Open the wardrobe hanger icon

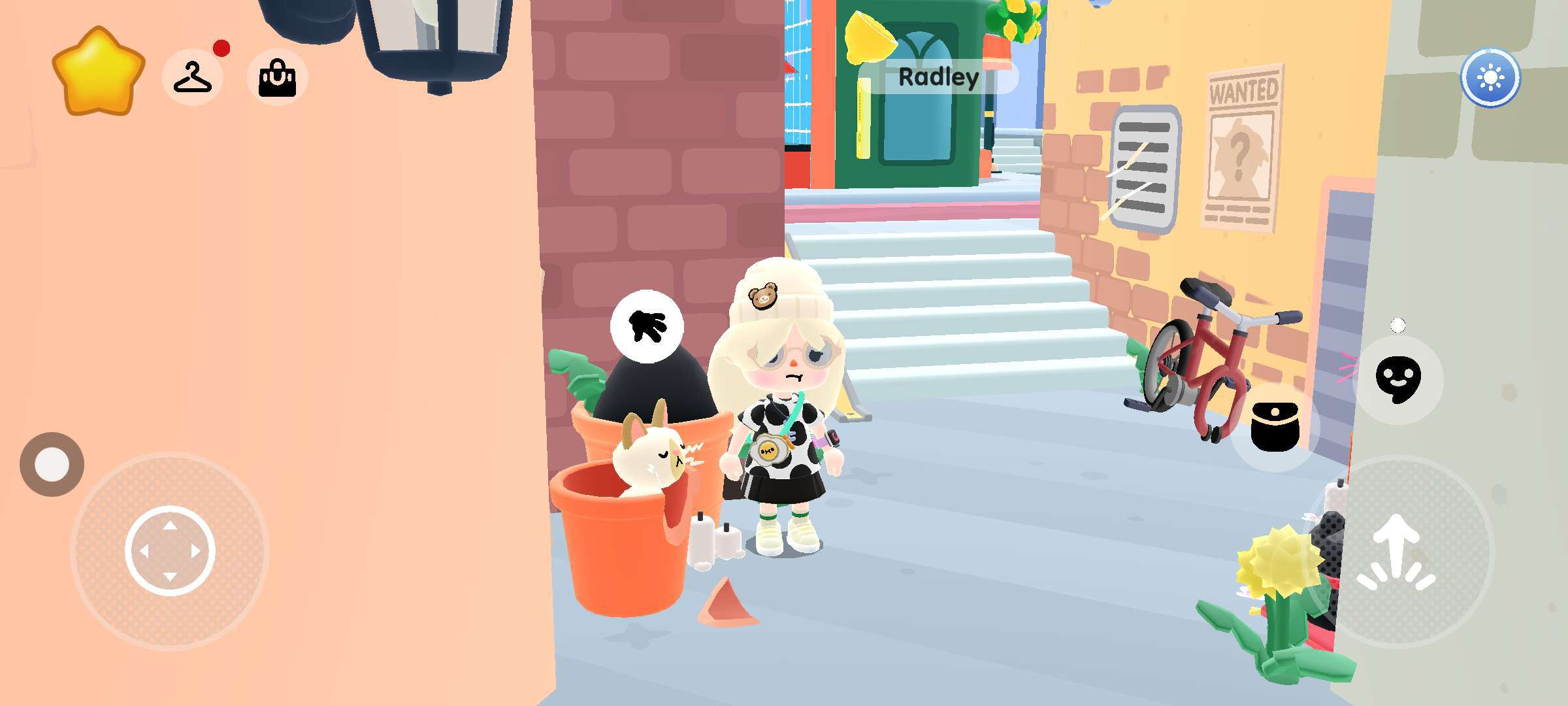pos(192,78)
